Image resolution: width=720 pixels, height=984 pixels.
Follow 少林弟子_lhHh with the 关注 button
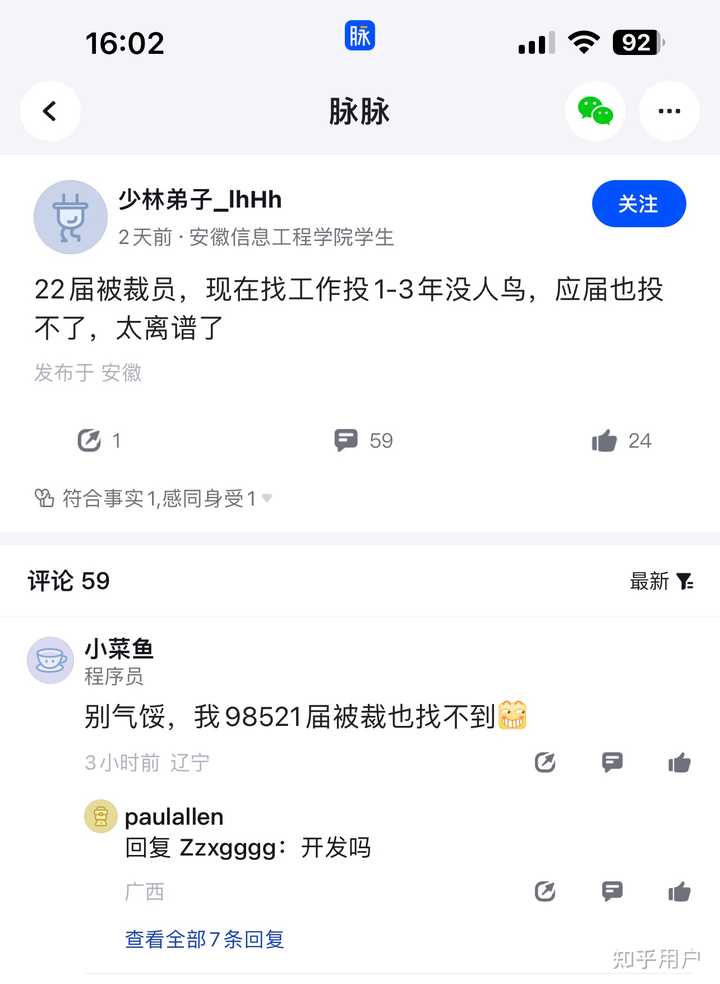638,204
